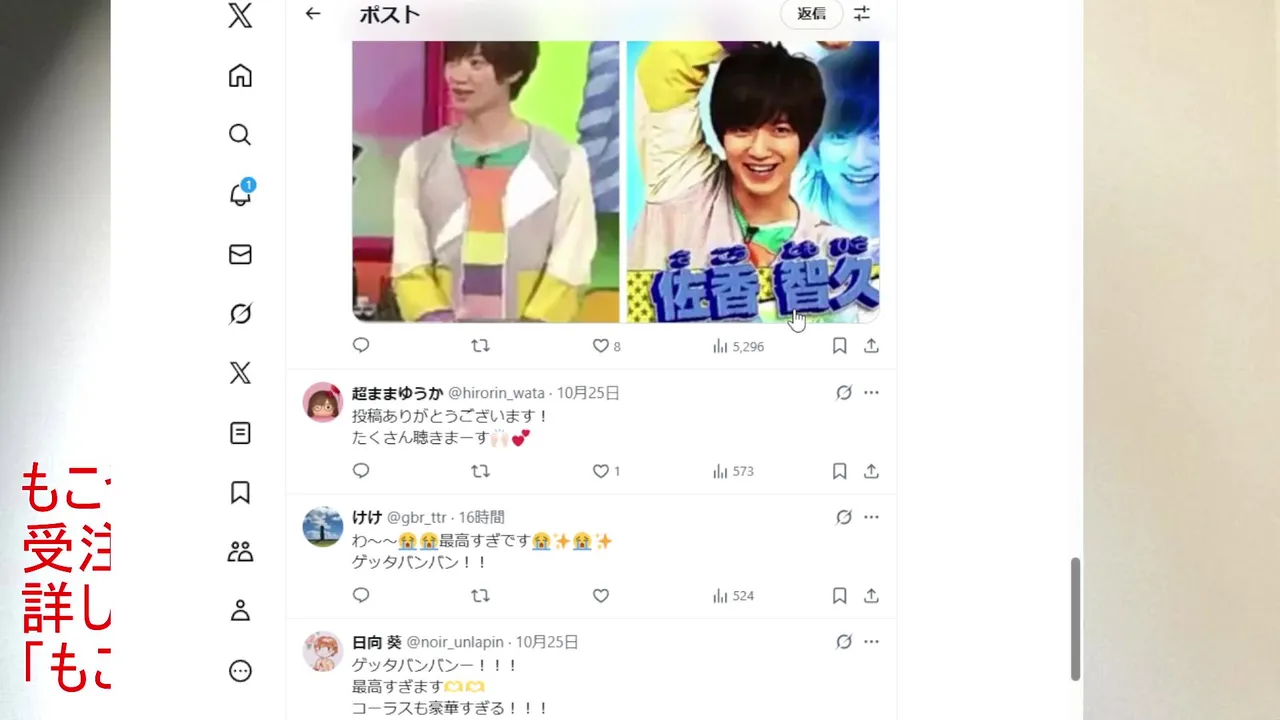
Task: Open the reply sort settings icon
Action: point(862,14)
